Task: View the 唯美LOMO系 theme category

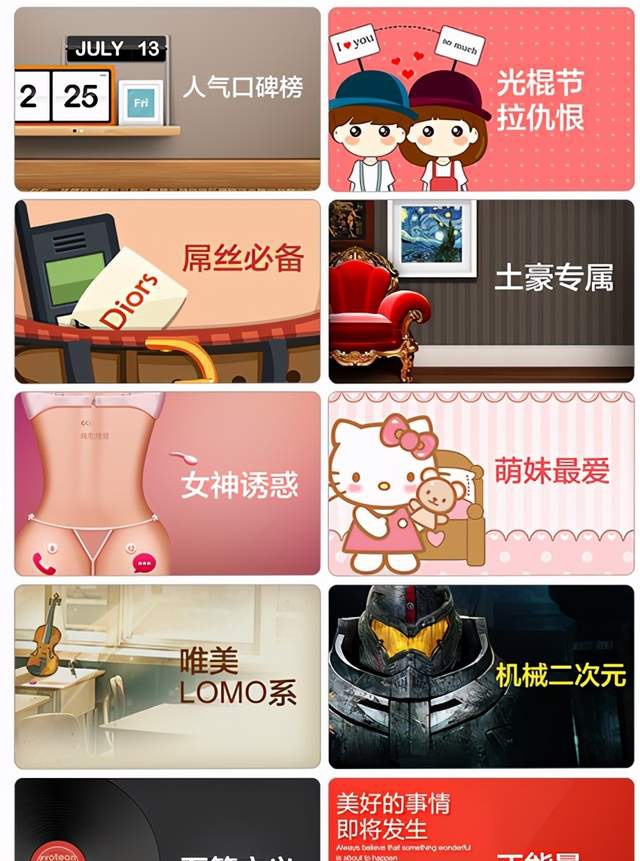Action: coord(167,676)
